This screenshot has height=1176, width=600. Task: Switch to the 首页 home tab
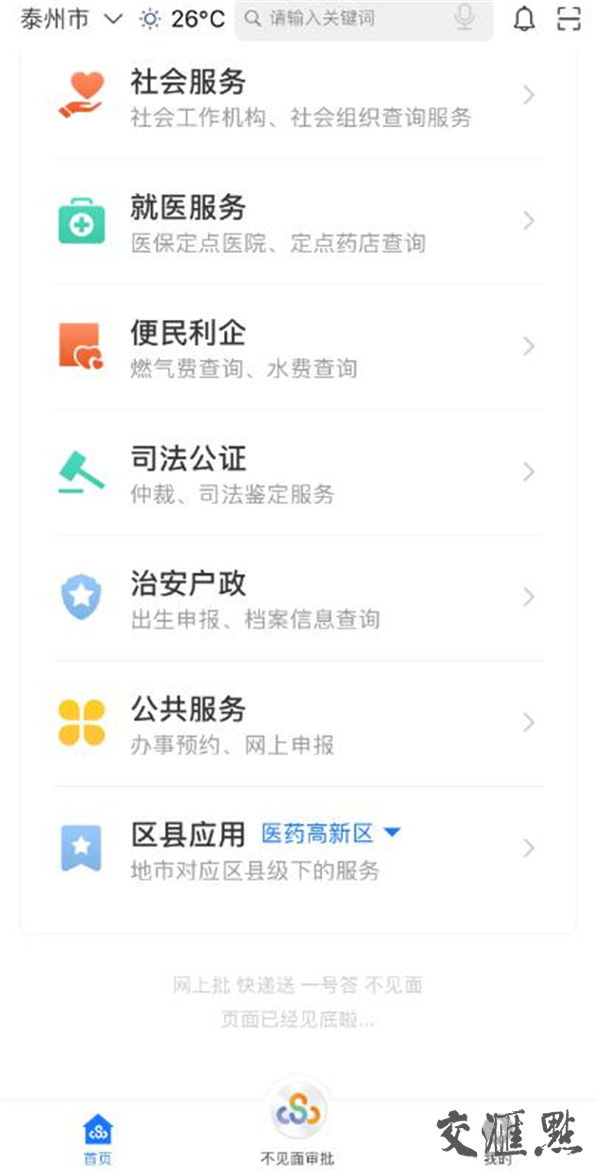[x=97, y=1140]
